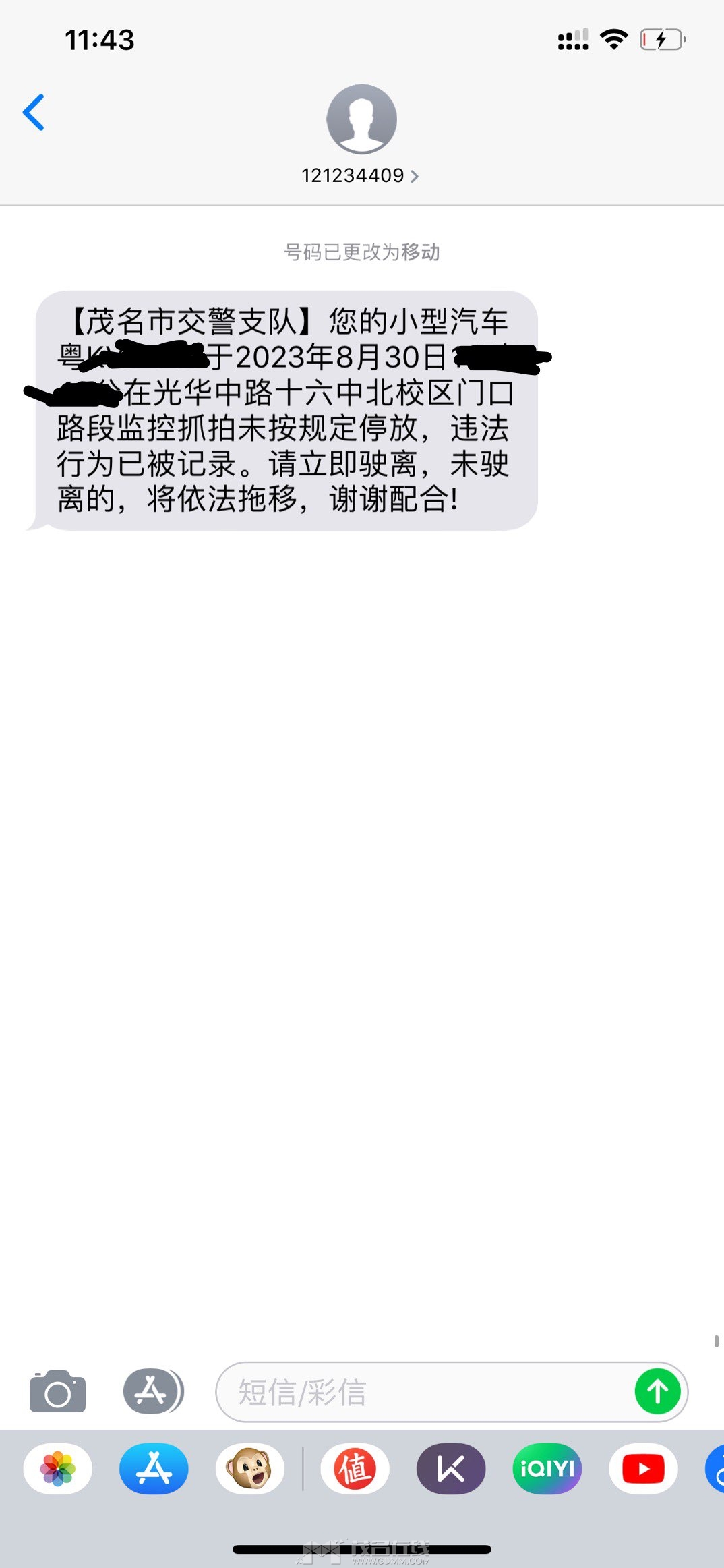This screenshot has width=724, height=1568.
Task: Open the iQIYI app in the drawer
Action: point(547,1469)
